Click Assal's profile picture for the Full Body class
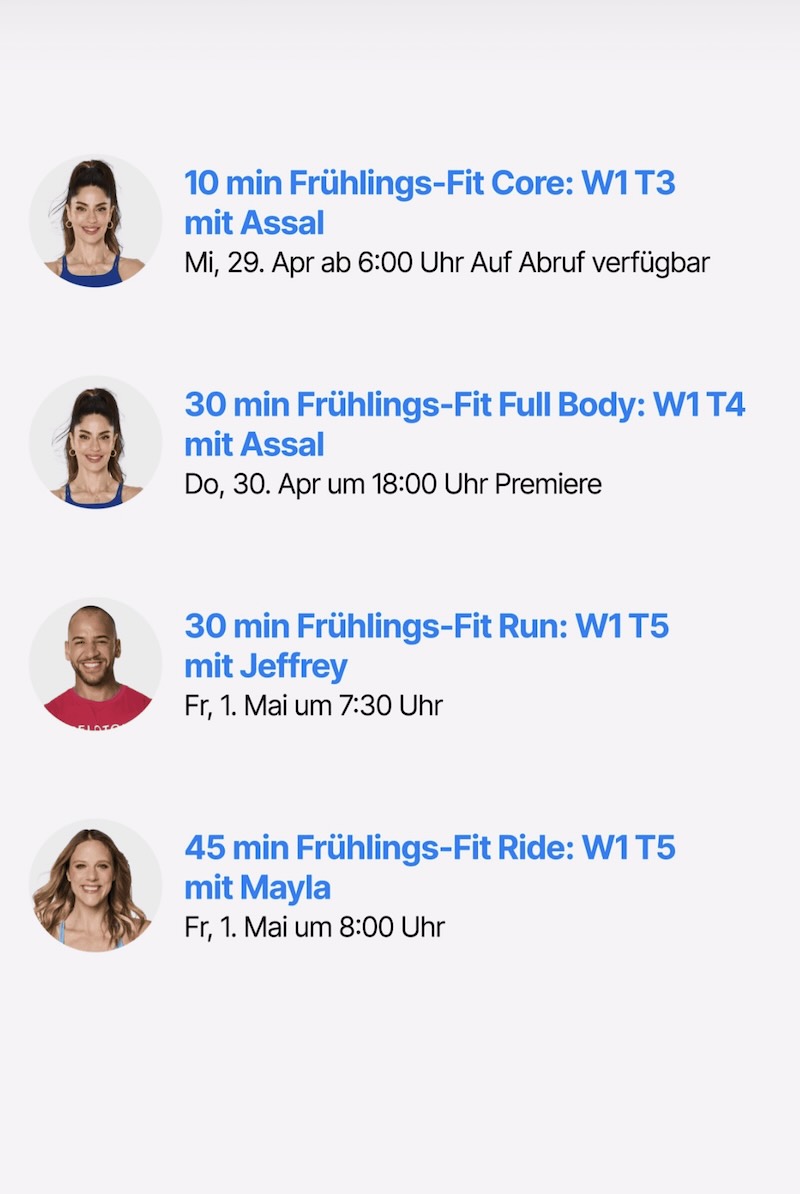Viewport: 800px width, 1194px height. click(x=96, y=441)
